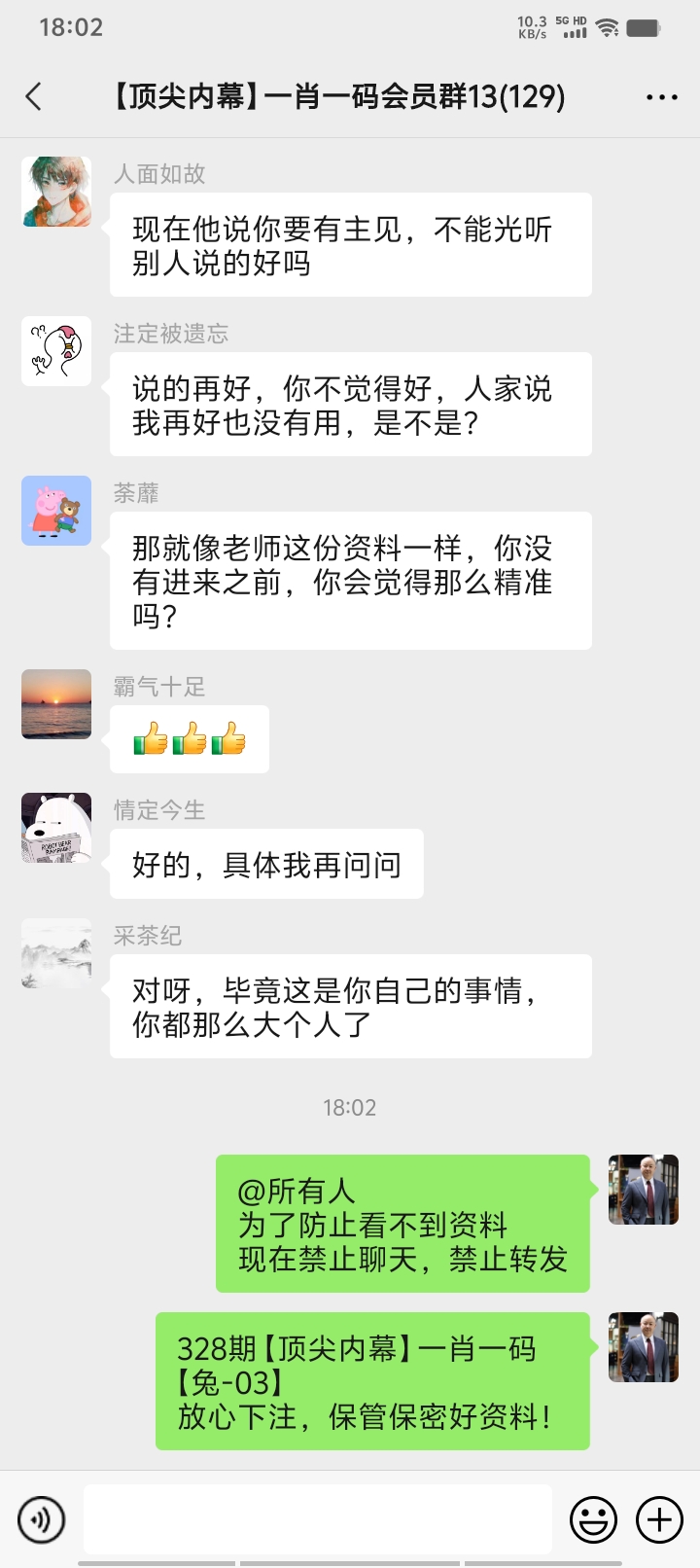This screenshot has height=1568, width=700.
Task: Open sender avatar beside the @所有人 message
Action: pyautogui.click(x=643, y=1190)
